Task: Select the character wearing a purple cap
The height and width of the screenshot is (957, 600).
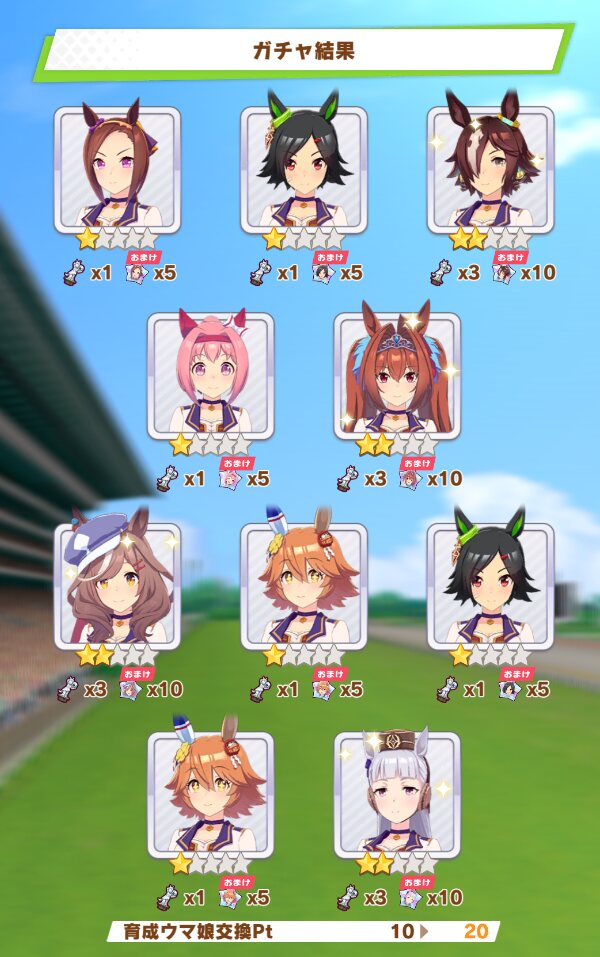Action: [117, 585]
